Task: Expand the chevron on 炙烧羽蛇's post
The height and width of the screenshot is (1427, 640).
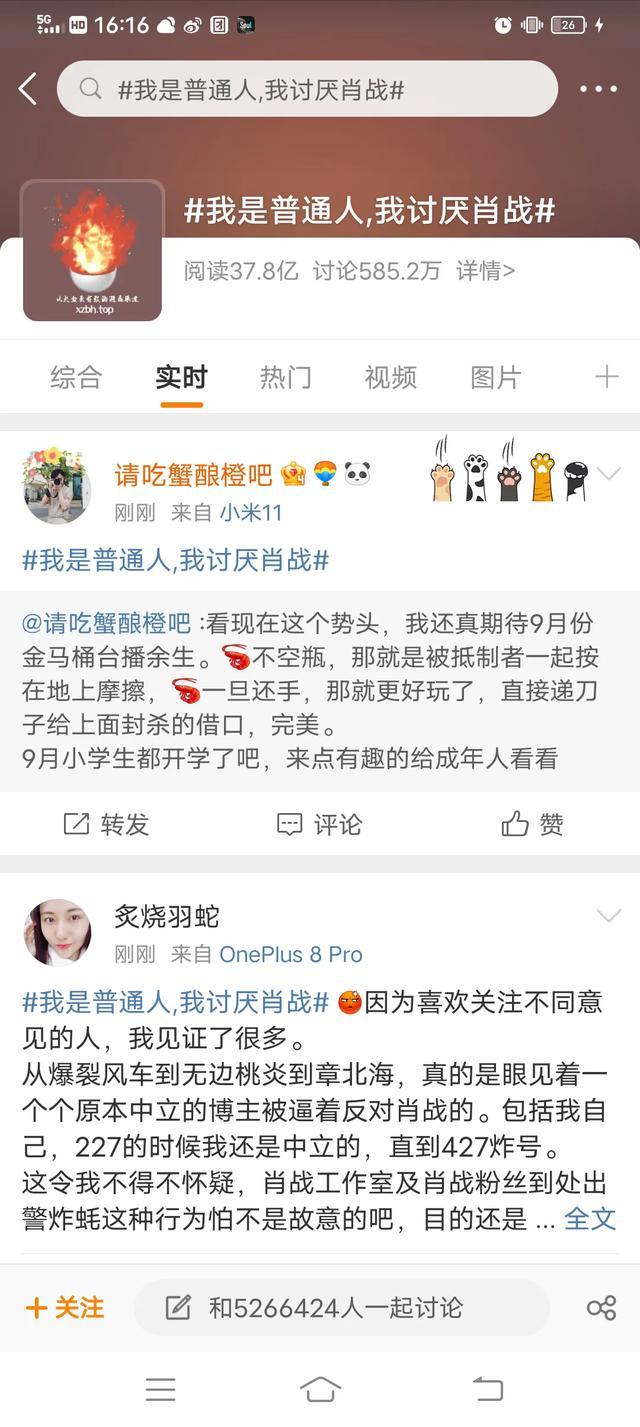Action: point(608,916)
